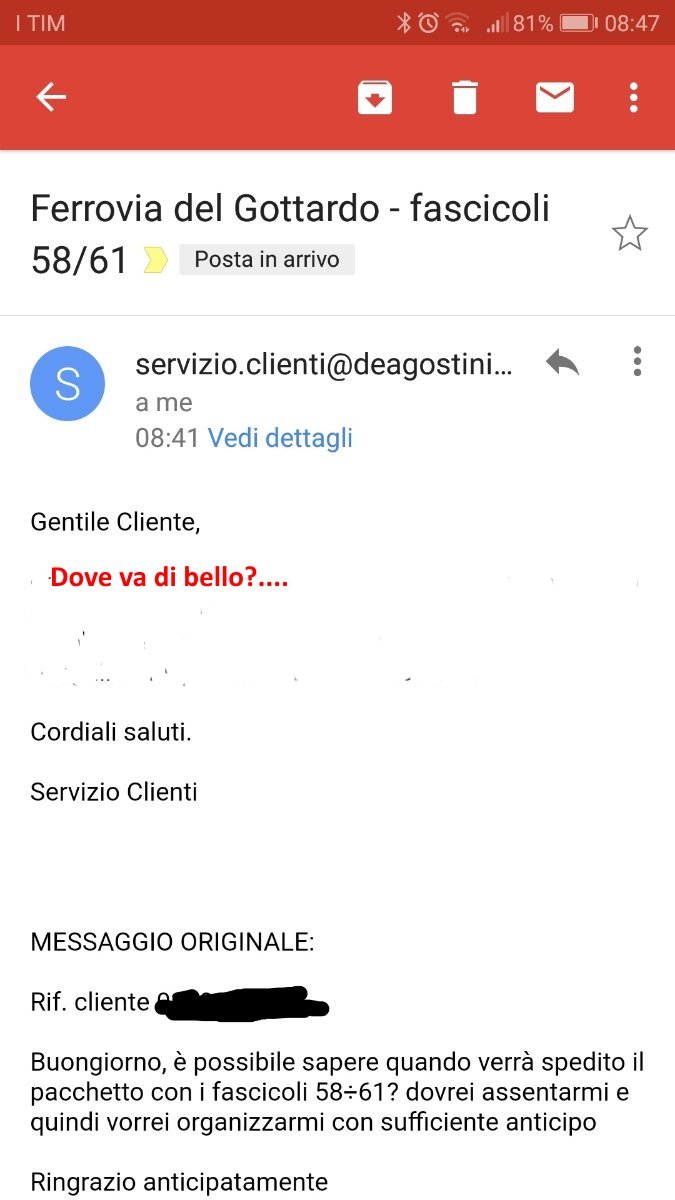675x1200 pixels.
Task: Reply to servizio.clienti message
Action: click(x=563, y=362)
